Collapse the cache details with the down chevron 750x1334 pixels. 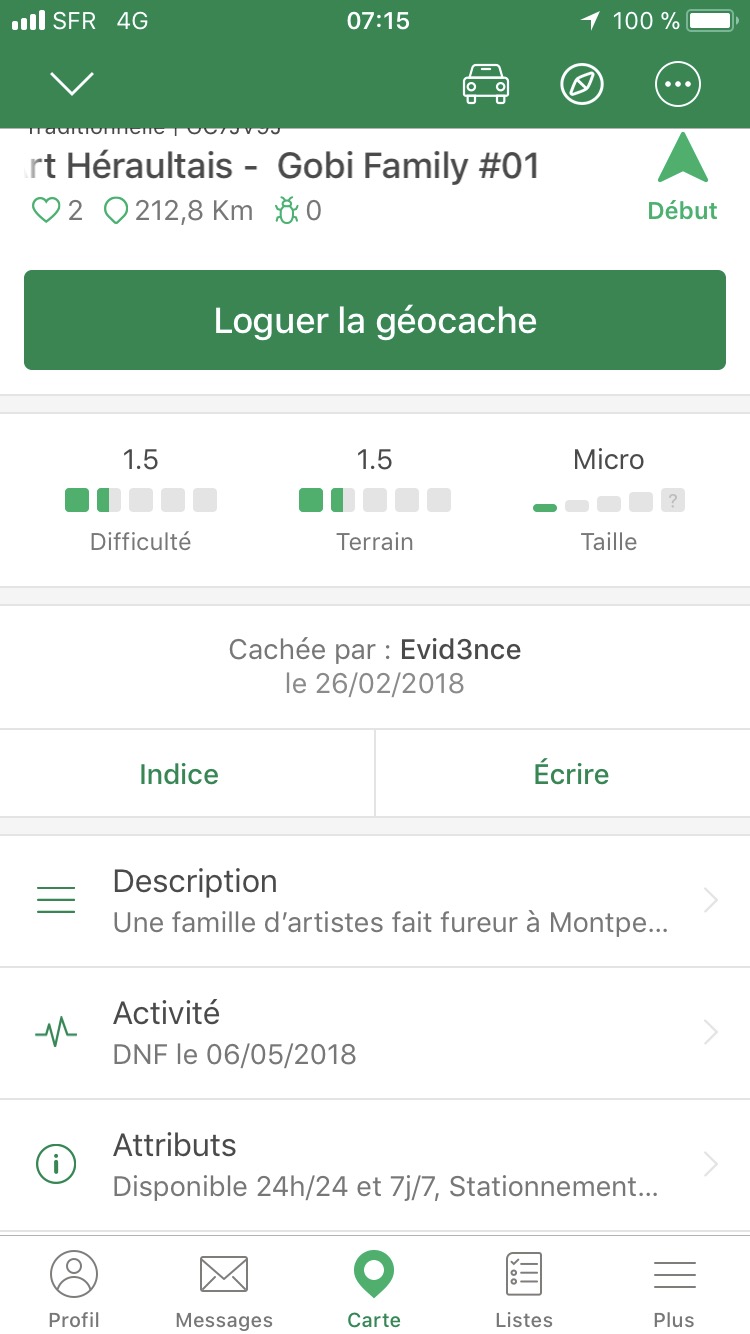coord(72,85)
